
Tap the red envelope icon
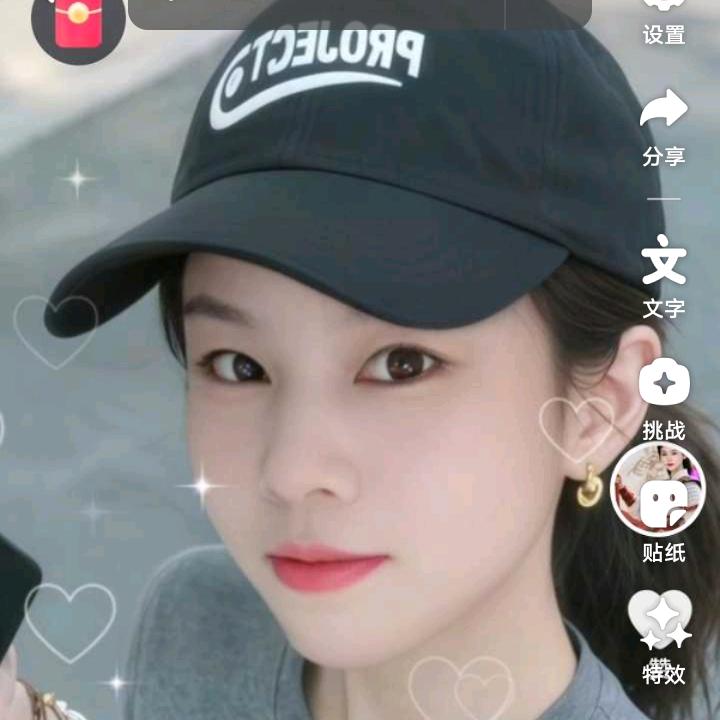click(x=78, y=22)
